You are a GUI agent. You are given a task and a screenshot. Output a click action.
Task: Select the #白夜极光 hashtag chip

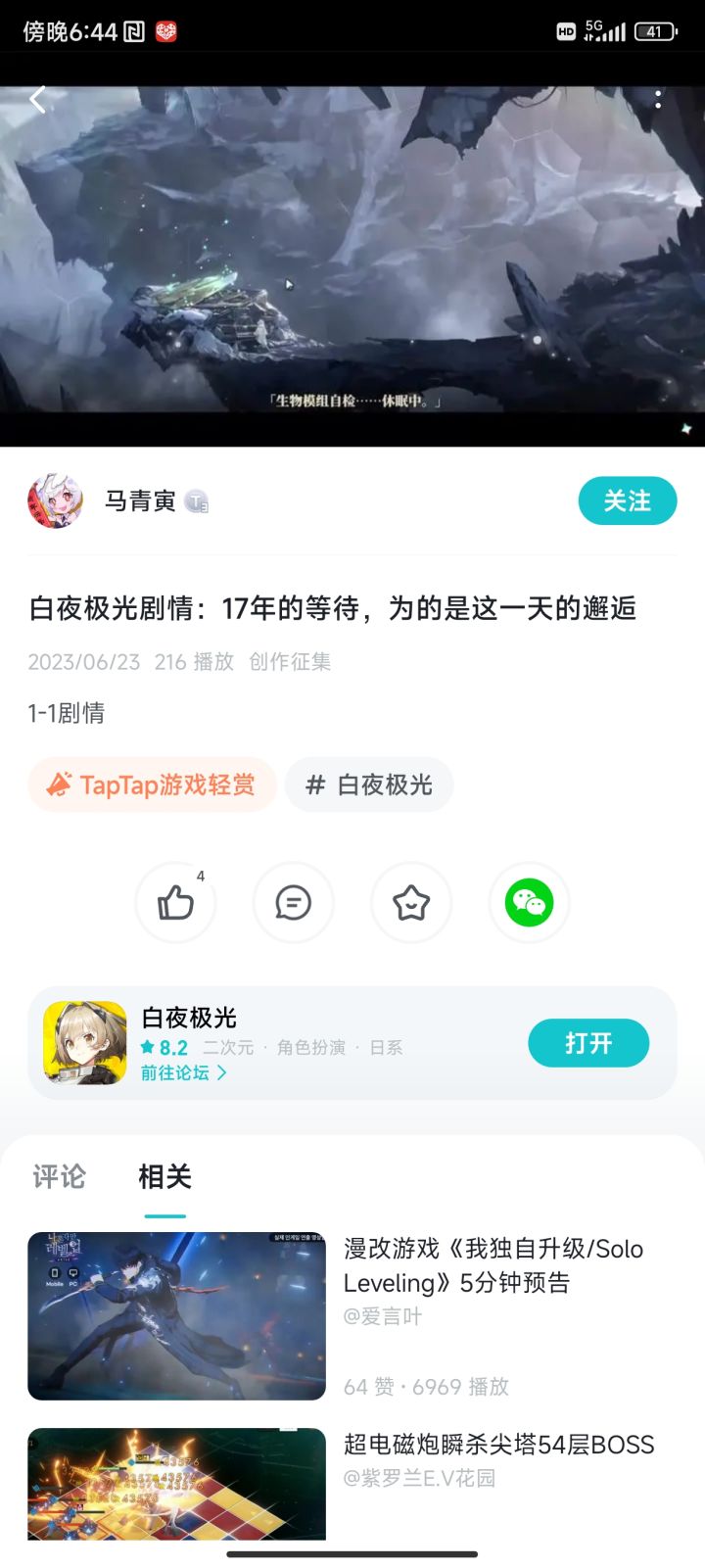(369, 784)
